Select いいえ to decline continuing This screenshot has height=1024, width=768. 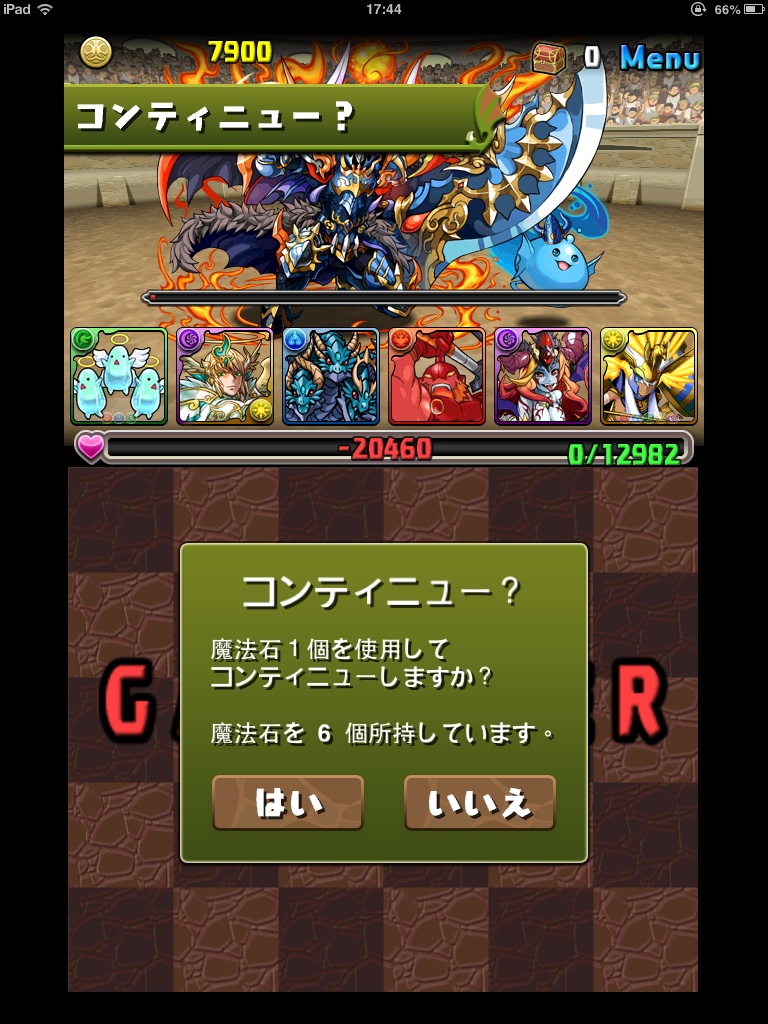[x=480, y=803]
